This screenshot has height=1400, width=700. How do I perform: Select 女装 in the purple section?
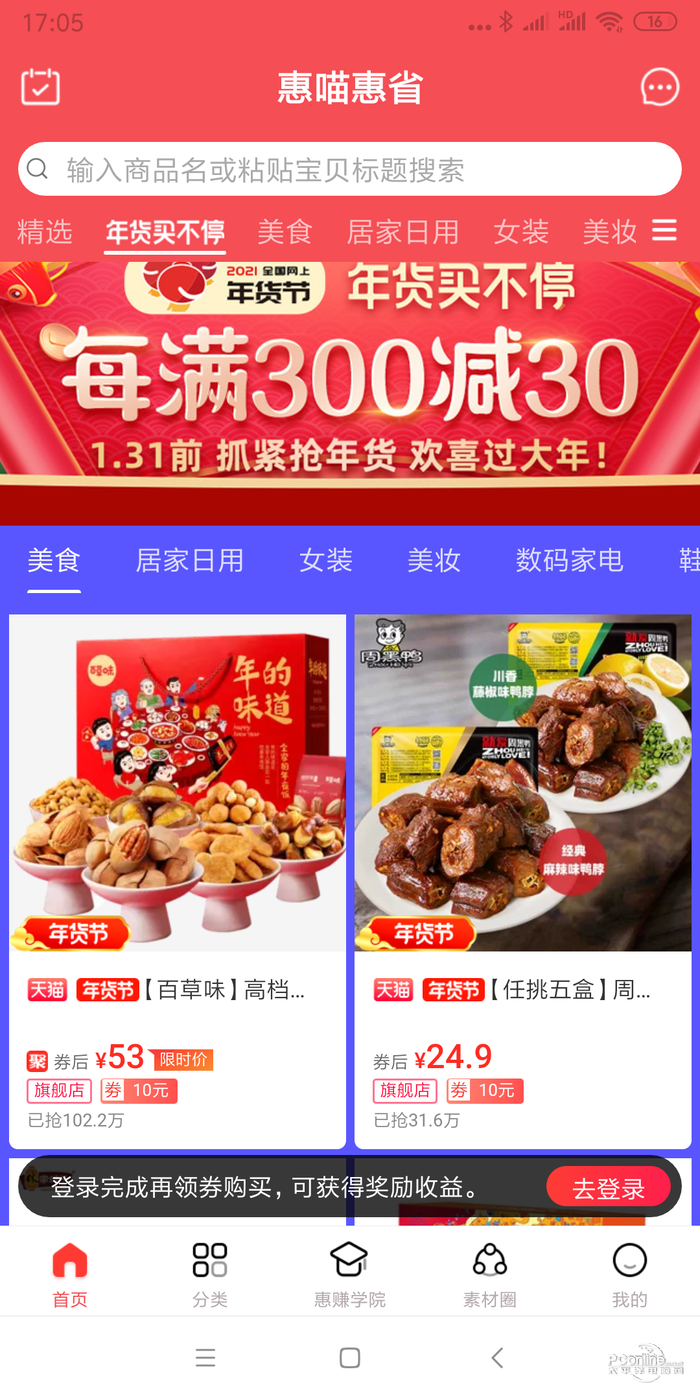(326, 560)
